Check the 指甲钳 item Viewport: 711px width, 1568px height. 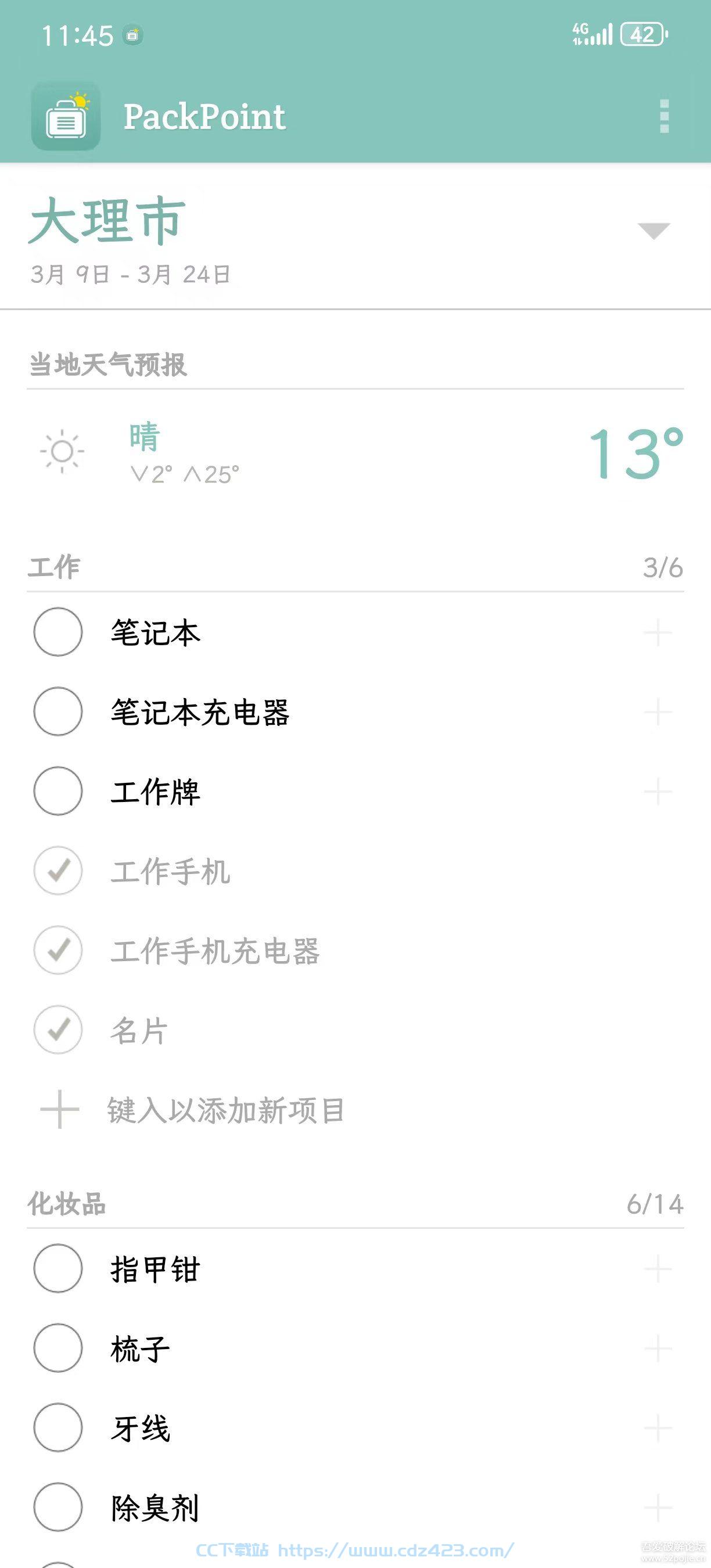click(x=58, y=1268)
